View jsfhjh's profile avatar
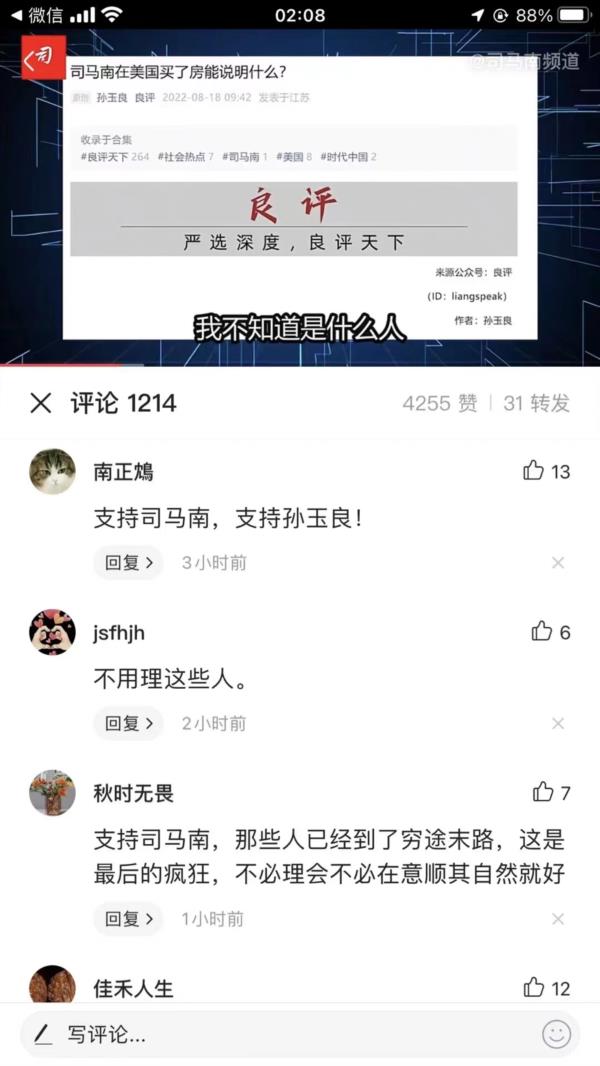The image size is (600, 1066). (x=53, y=632)
